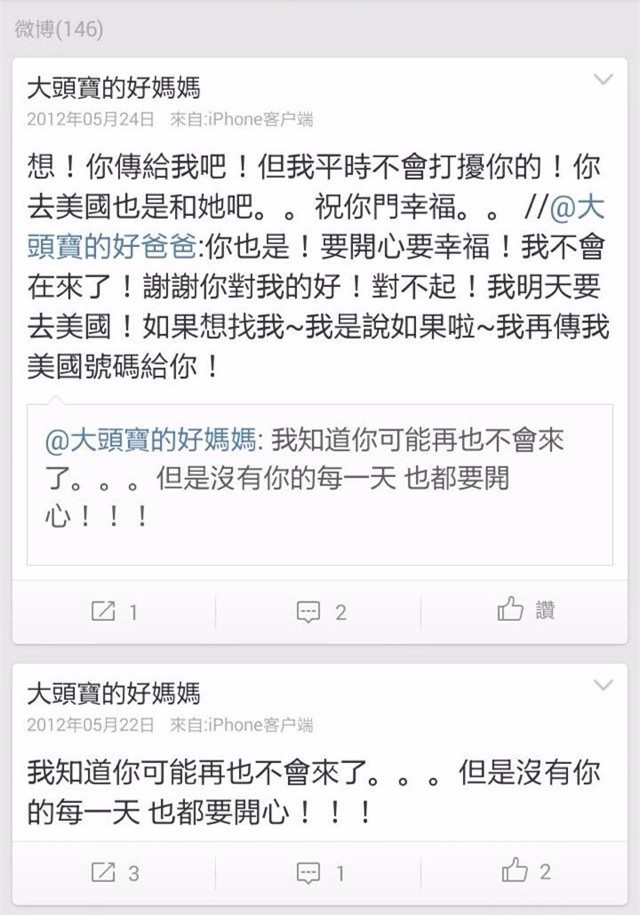Like the 05月24日 post with 讚
The width and height of the screenshot is (640, 915).
[x=526, y=610]
